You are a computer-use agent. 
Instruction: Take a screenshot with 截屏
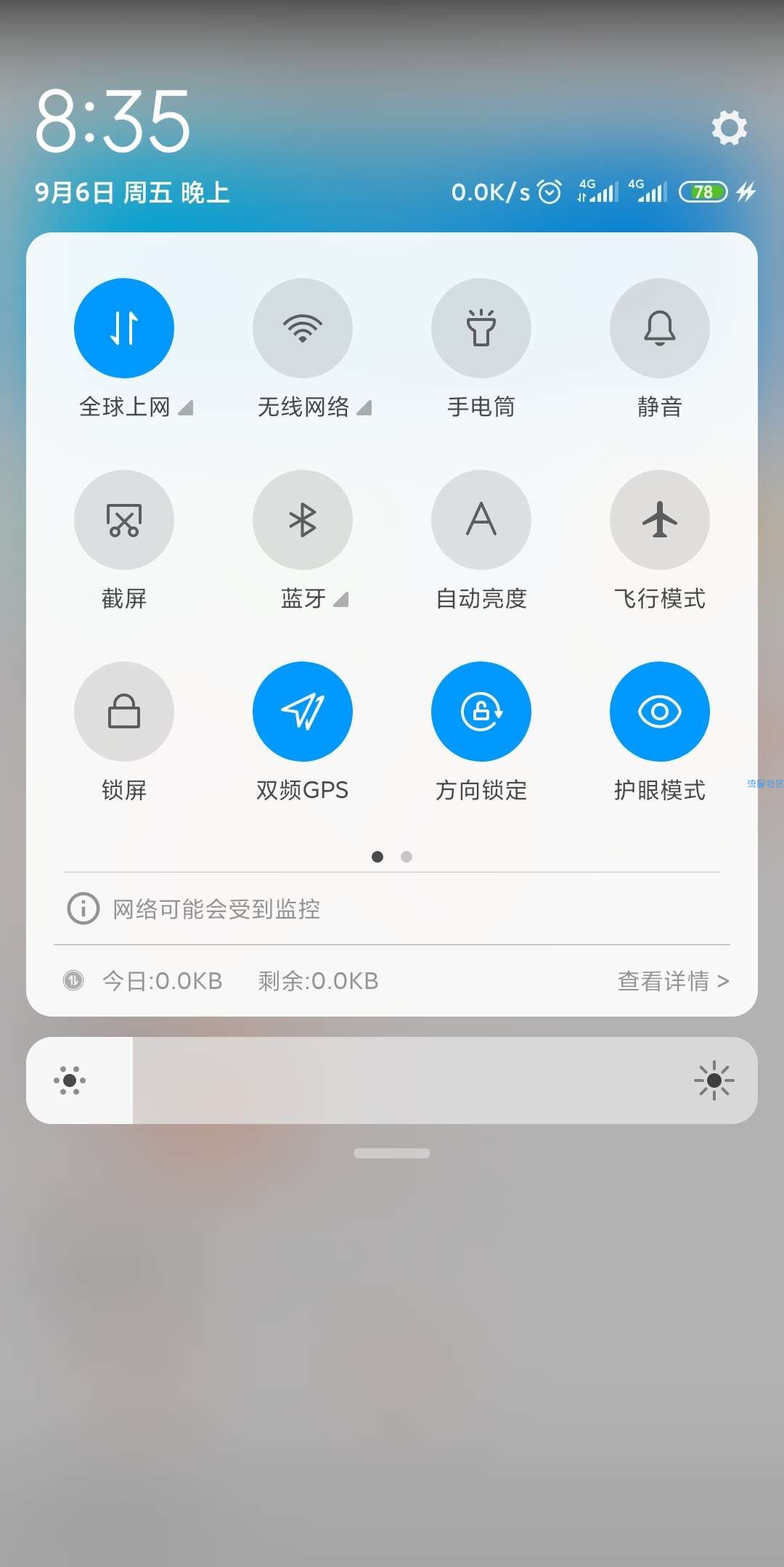click(x=124, y=520)
